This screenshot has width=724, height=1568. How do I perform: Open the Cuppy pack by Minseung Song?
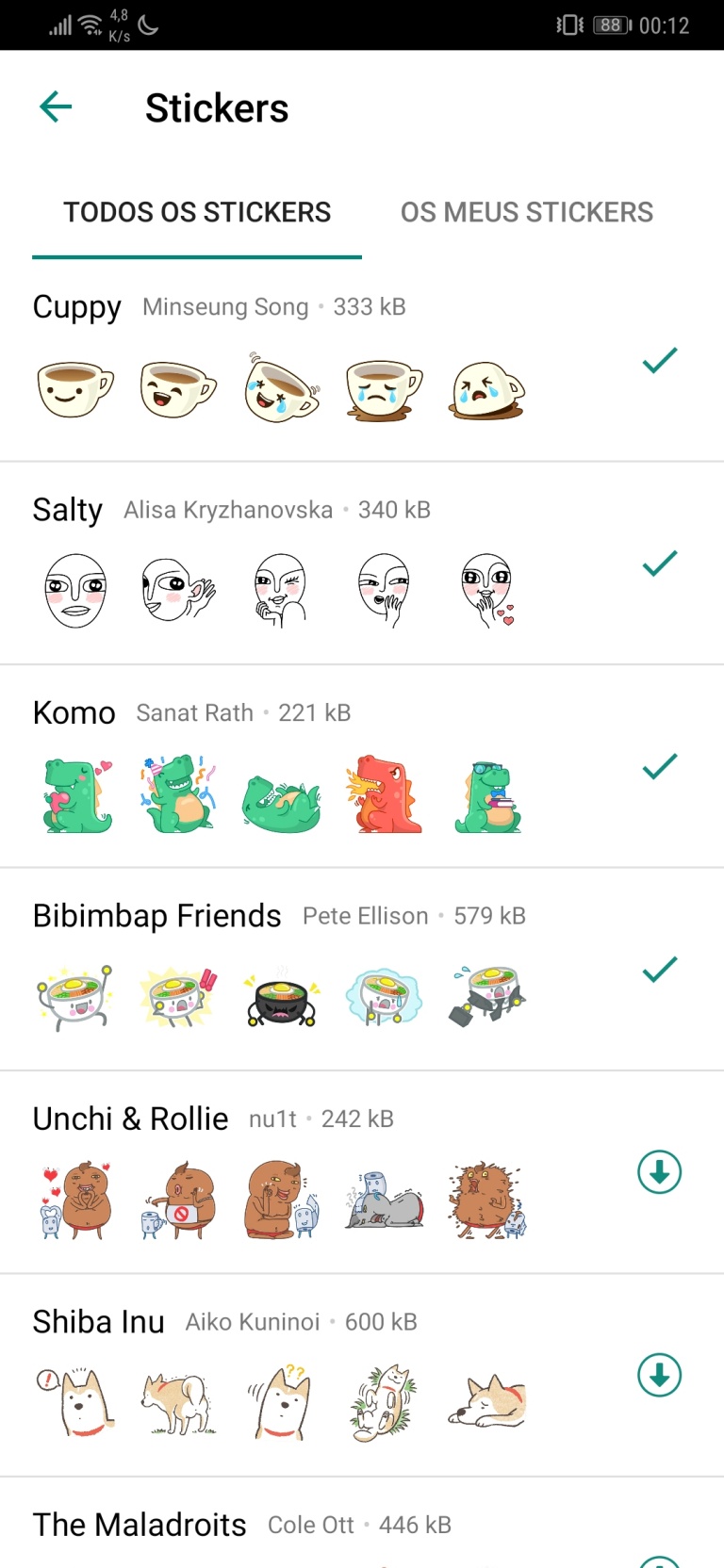click(x=76, y=306)
